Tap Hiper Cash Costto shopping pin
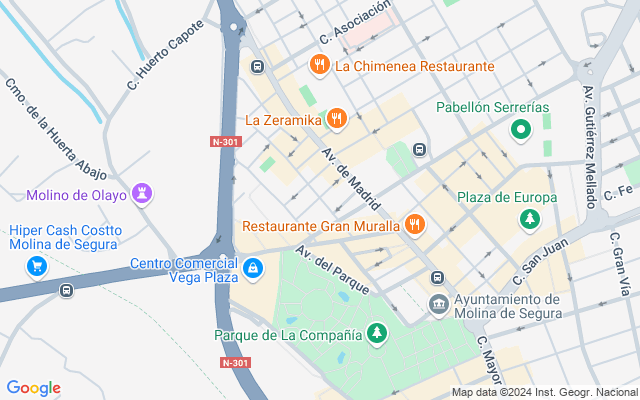The height and width of the screenshot is (400, 640). (x=37, y=267)
